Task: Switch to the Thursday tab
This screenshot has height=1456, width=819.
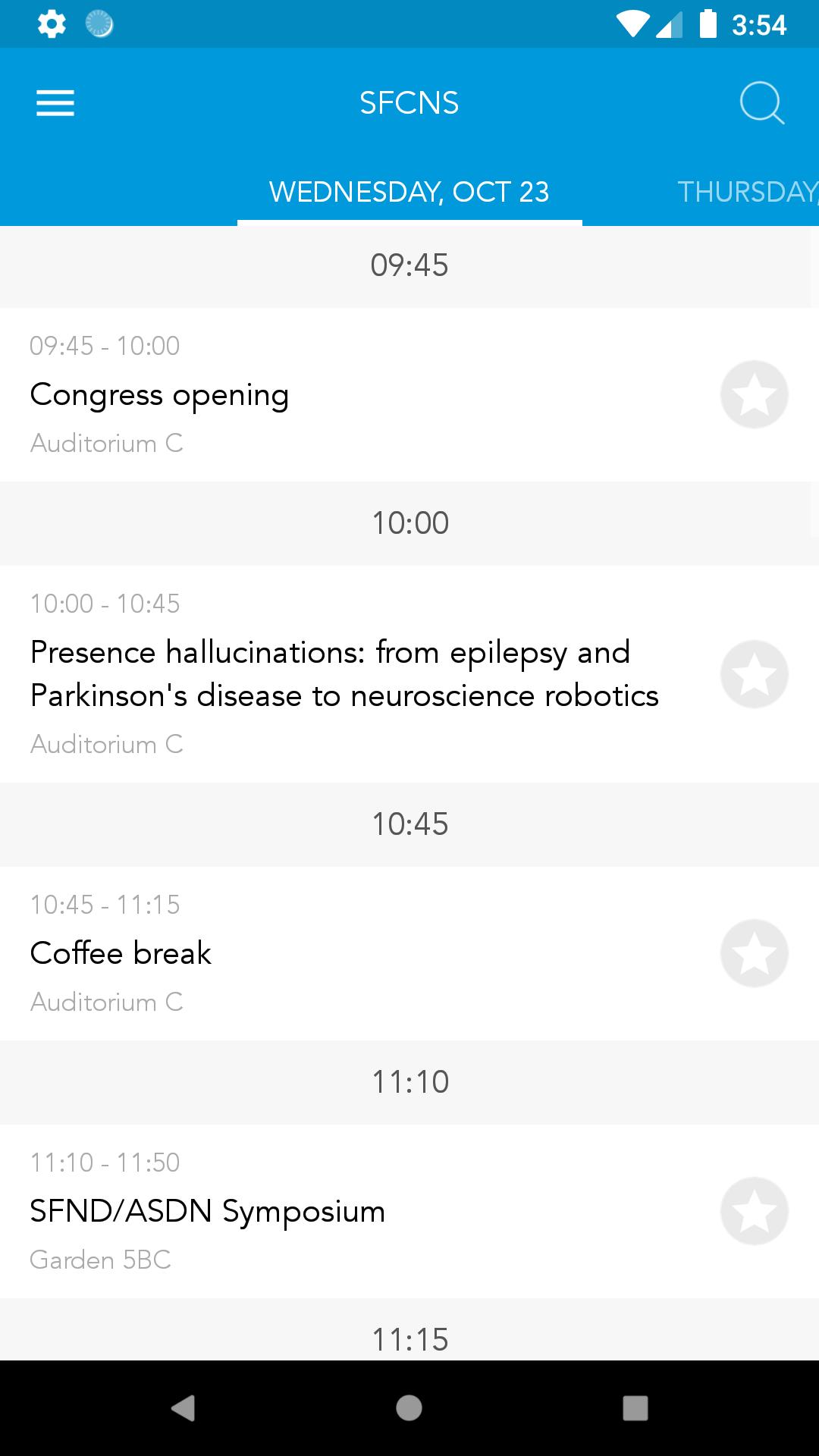Action: point(748,192)
